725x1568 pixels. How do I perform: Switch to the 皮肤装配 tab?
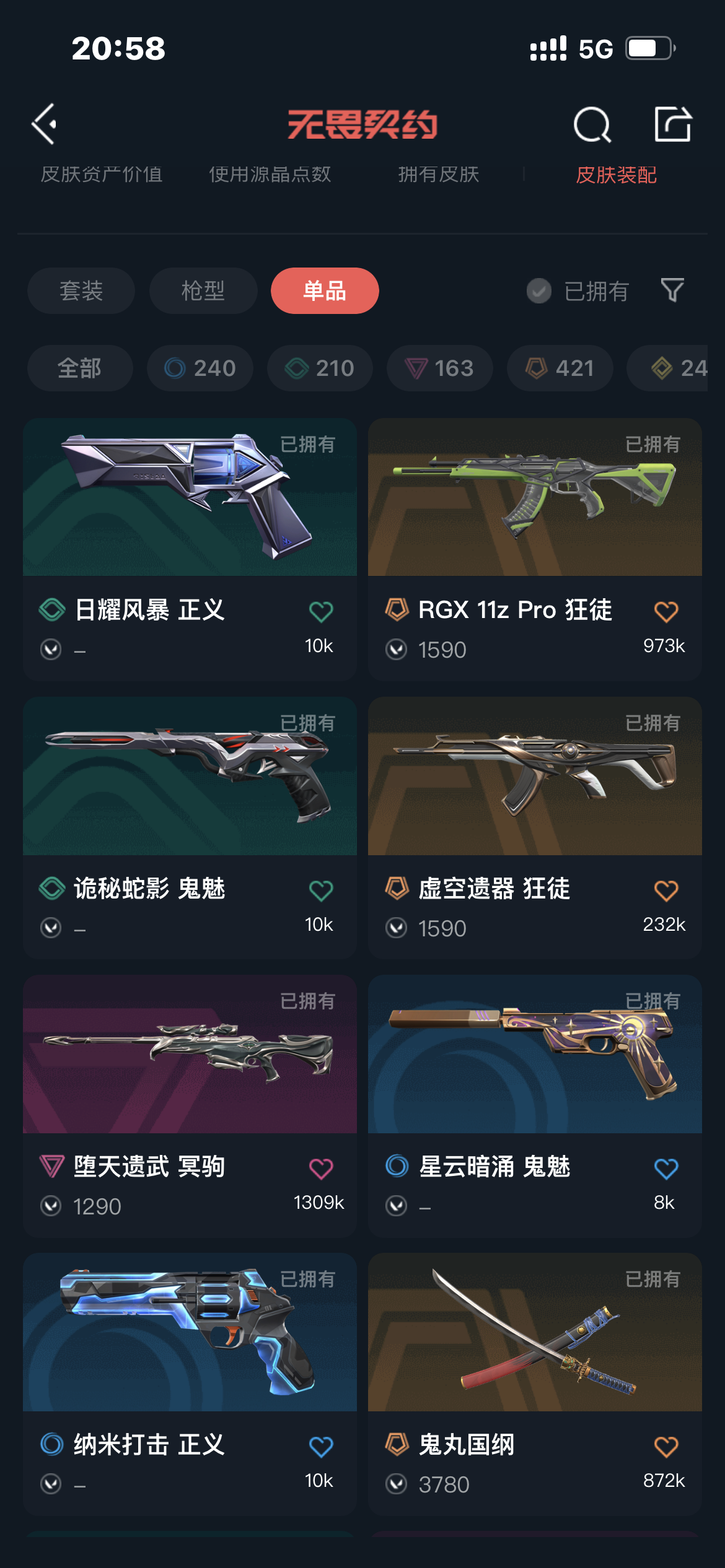616,175
